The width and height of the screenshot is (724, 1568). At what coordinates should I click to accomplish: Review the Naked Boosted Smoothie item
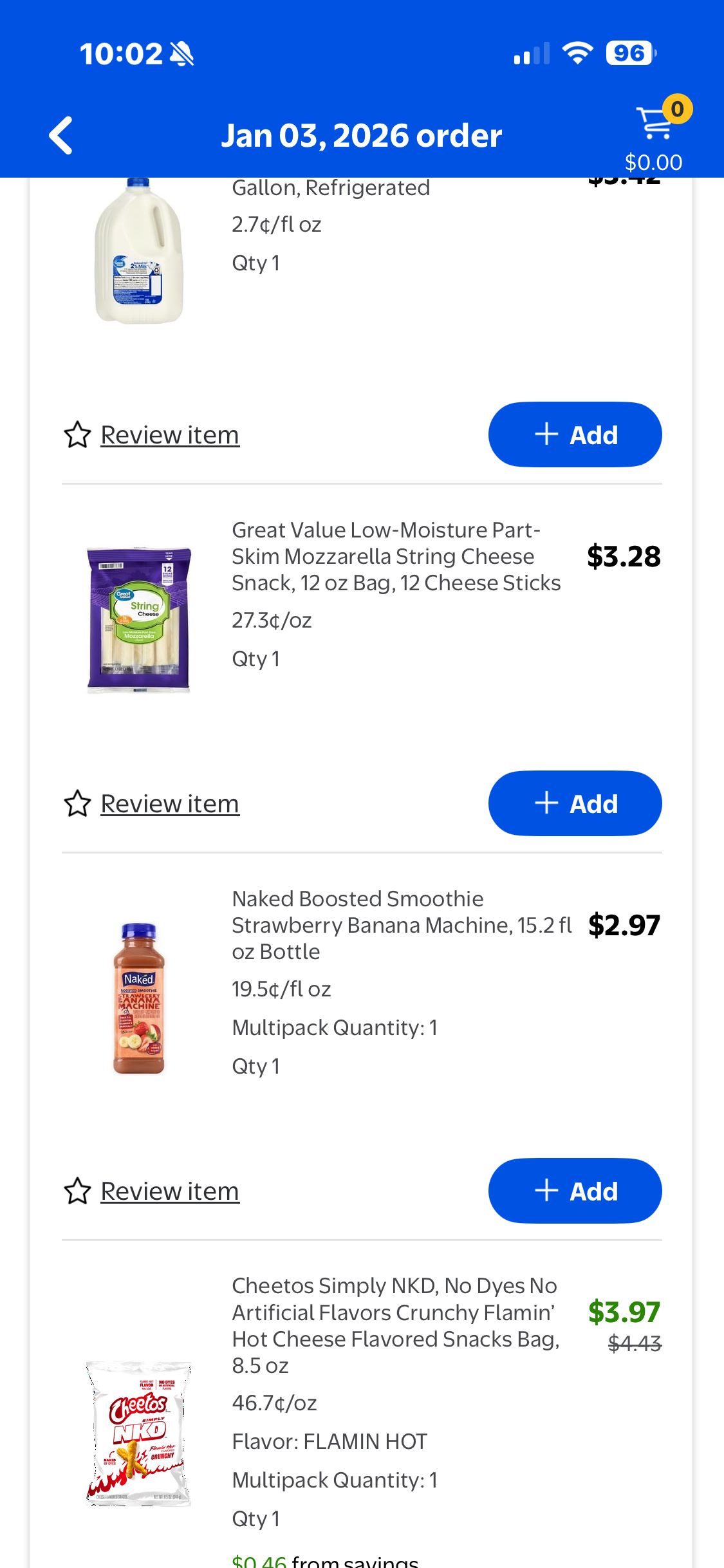pyautogui.click(x=169, y=1191)
